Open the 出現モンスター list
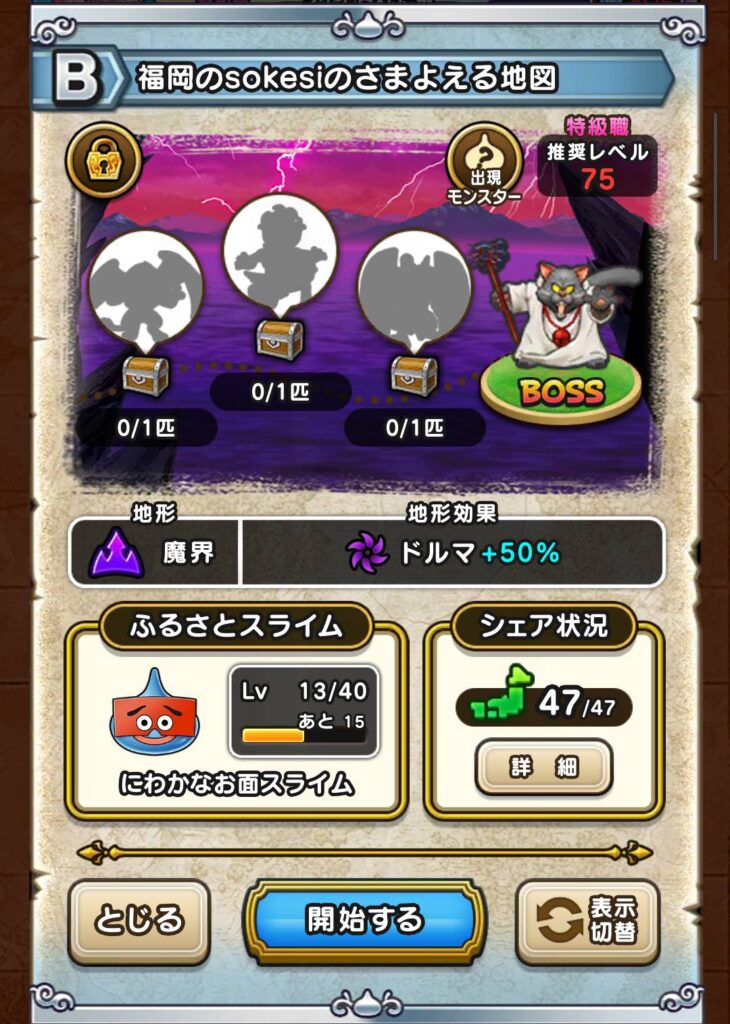 (484, 163)
